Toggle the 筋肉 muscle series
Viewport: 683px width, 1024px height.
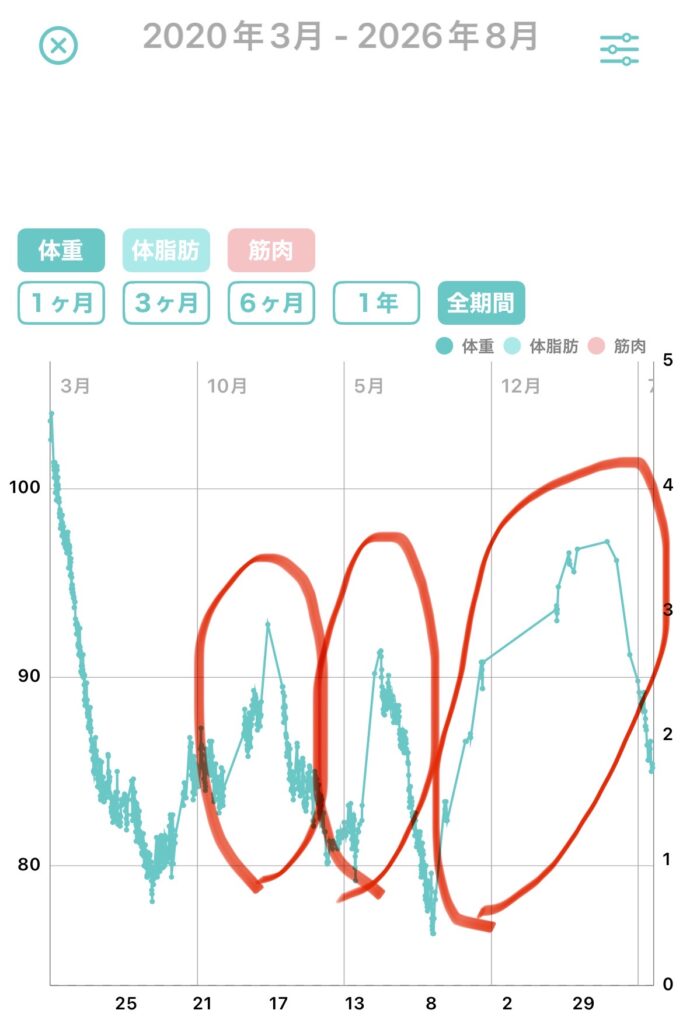click(x=271, y=250)
